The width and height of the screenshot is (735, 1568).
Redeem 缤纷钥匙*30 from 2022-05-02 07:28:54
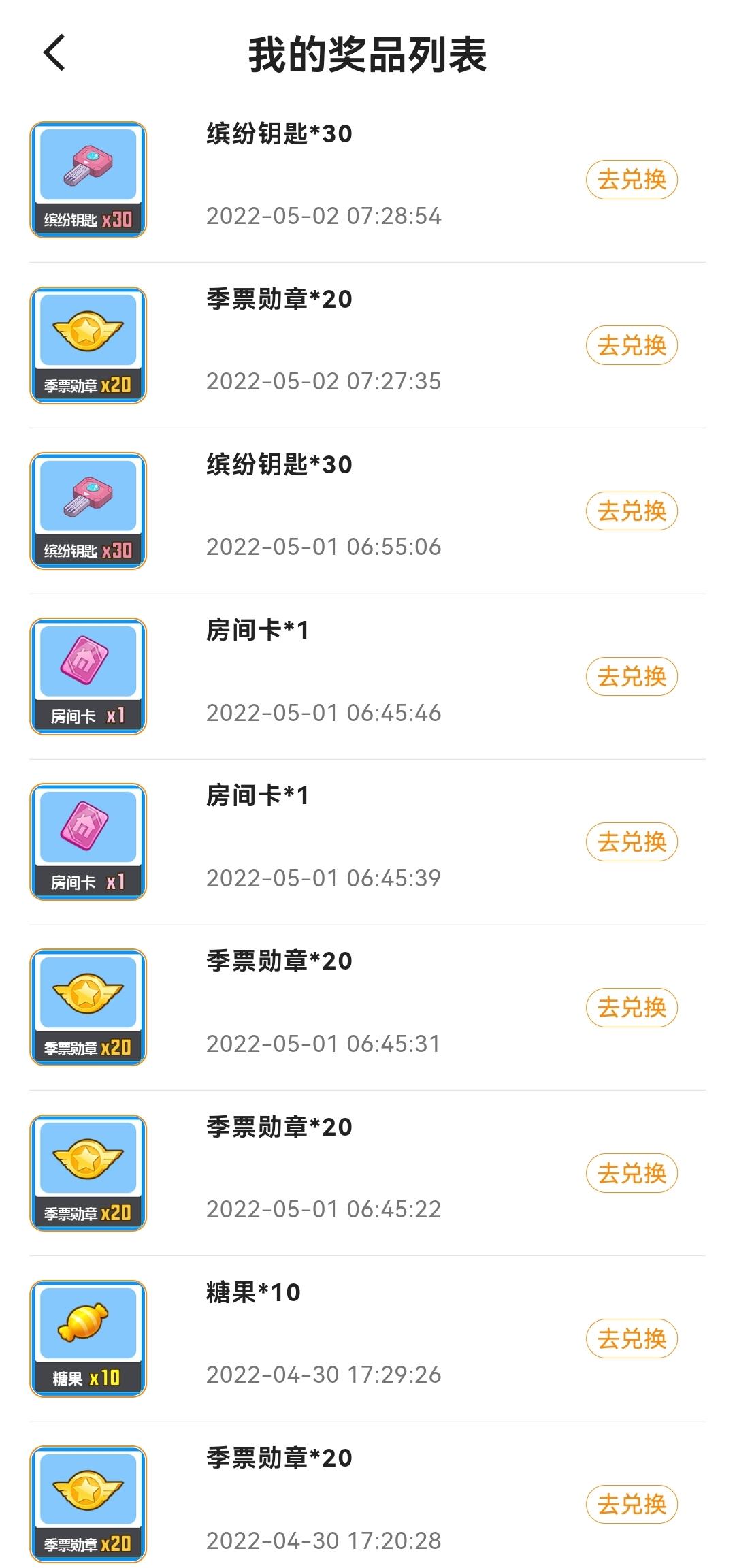[x=632, y=180]
